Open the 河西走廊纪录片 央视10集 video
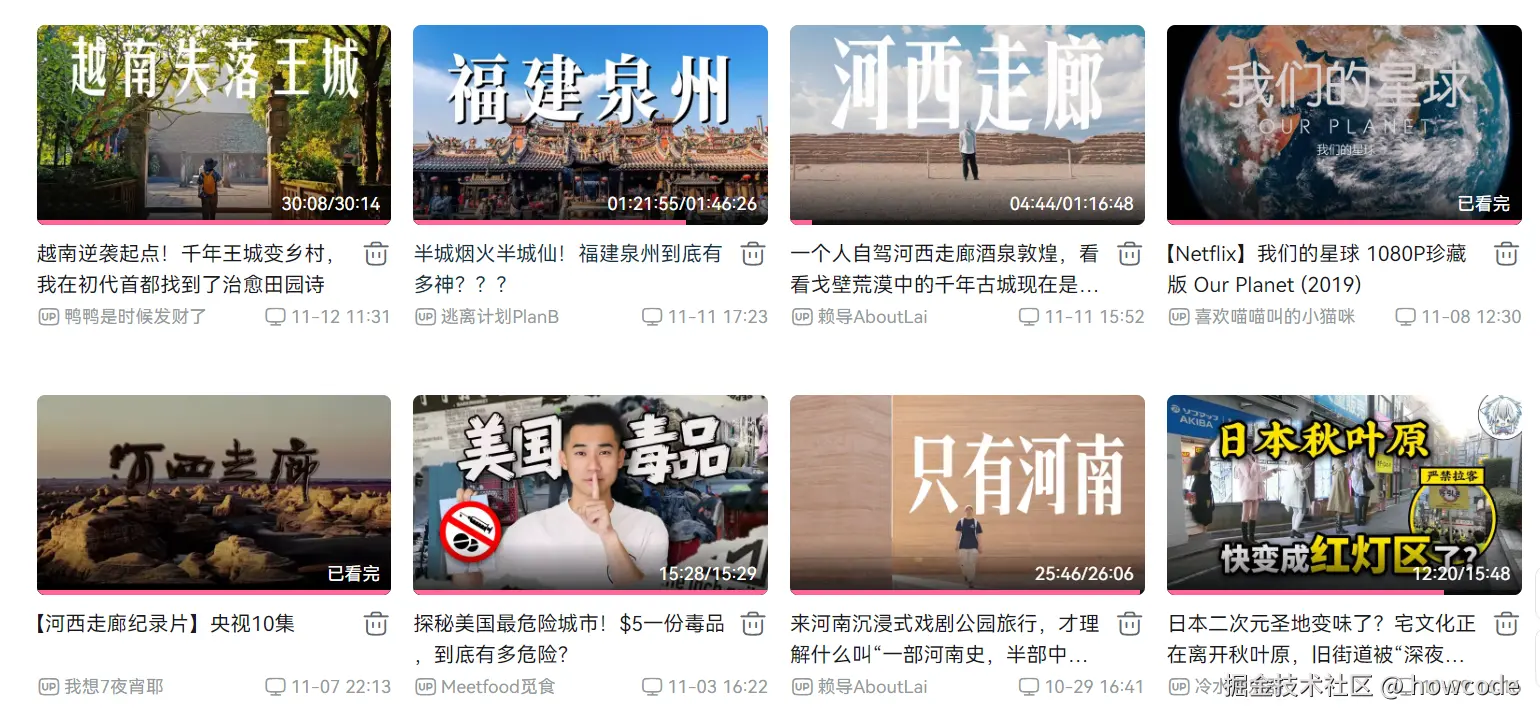 pyautogui.click(x=213, y=493)
